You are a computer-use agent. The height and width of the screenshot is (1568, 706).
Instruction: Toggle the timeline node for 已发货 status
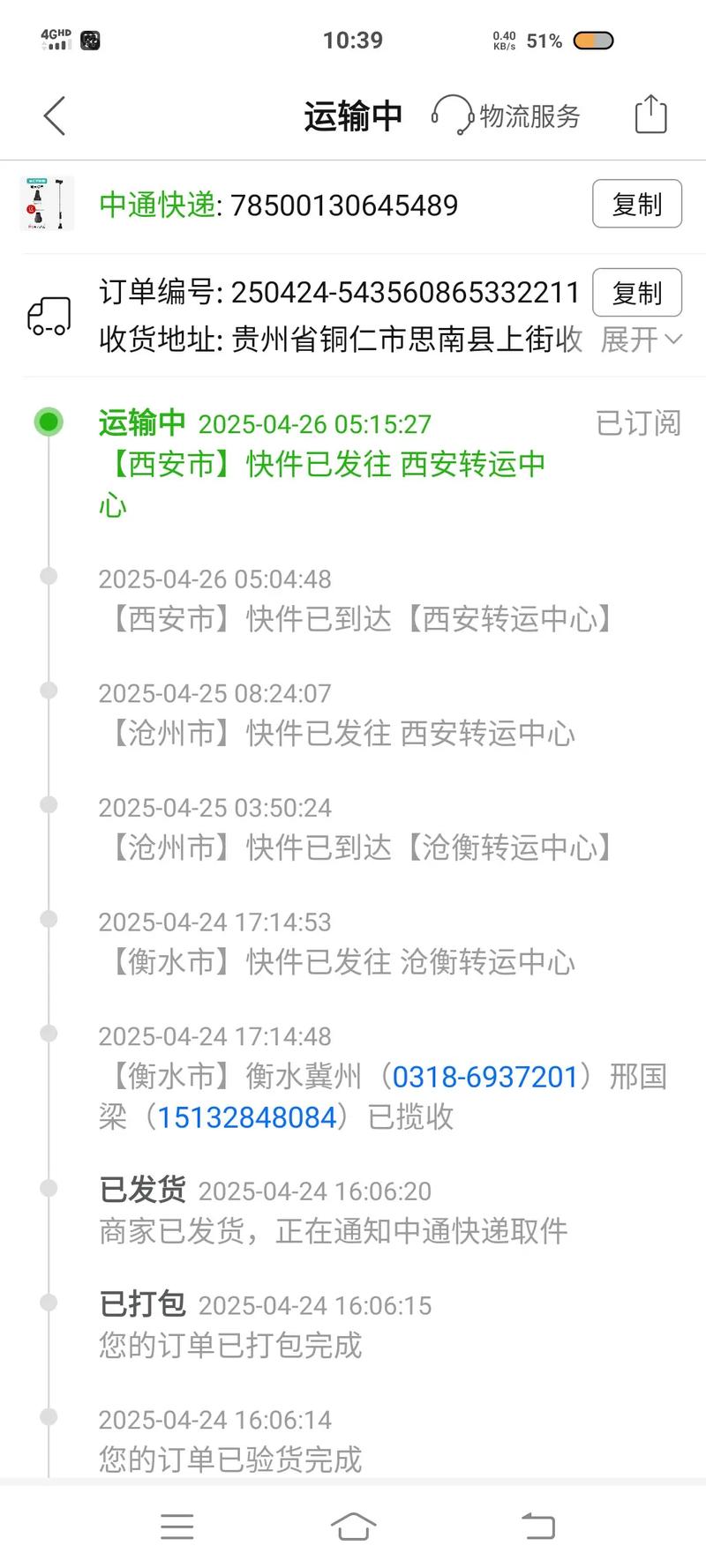pyautogui.click(x=48, y=1190)
